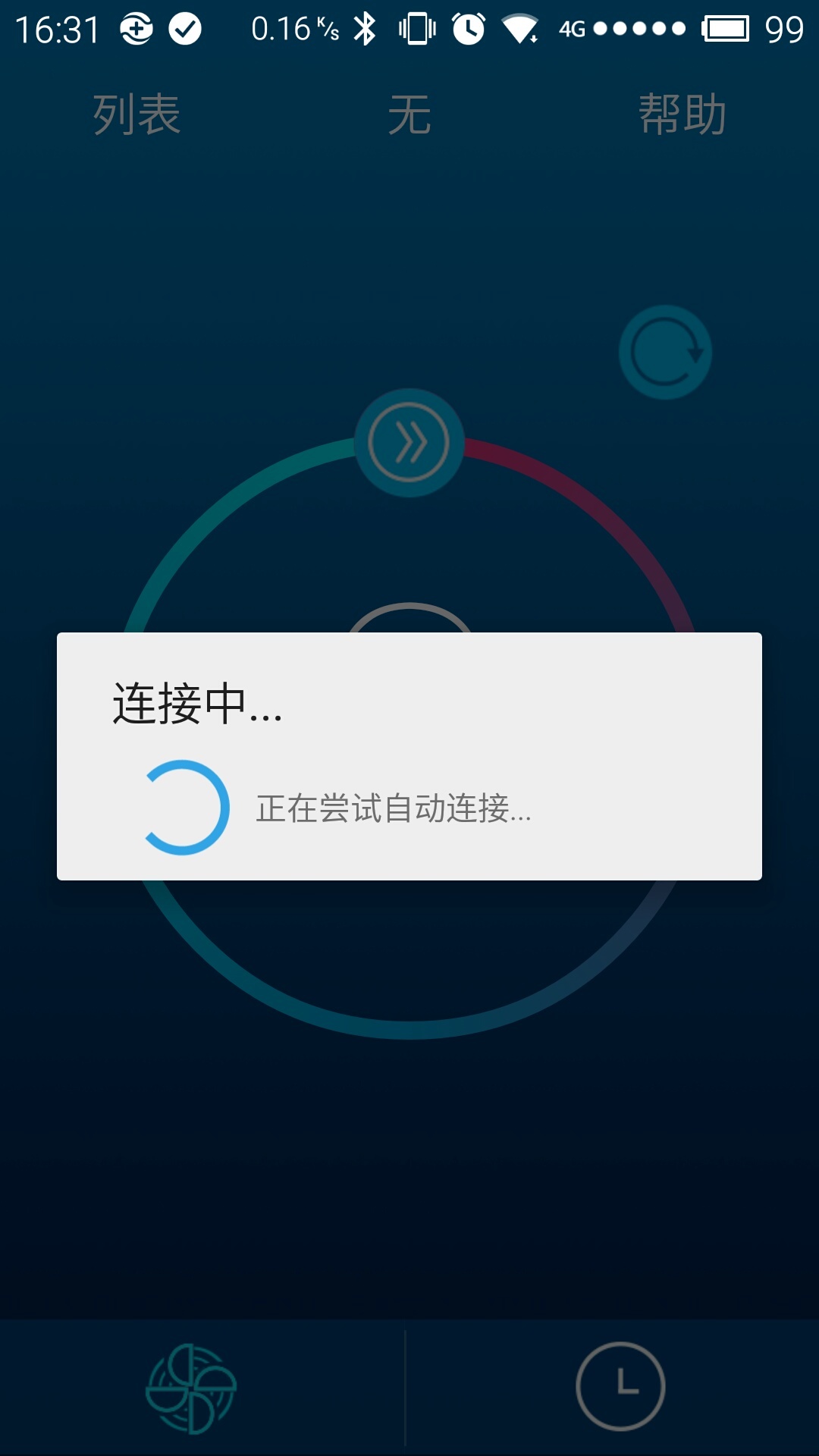
Task: Switch to the fan mode tab
Action: tap(191, 1388)
